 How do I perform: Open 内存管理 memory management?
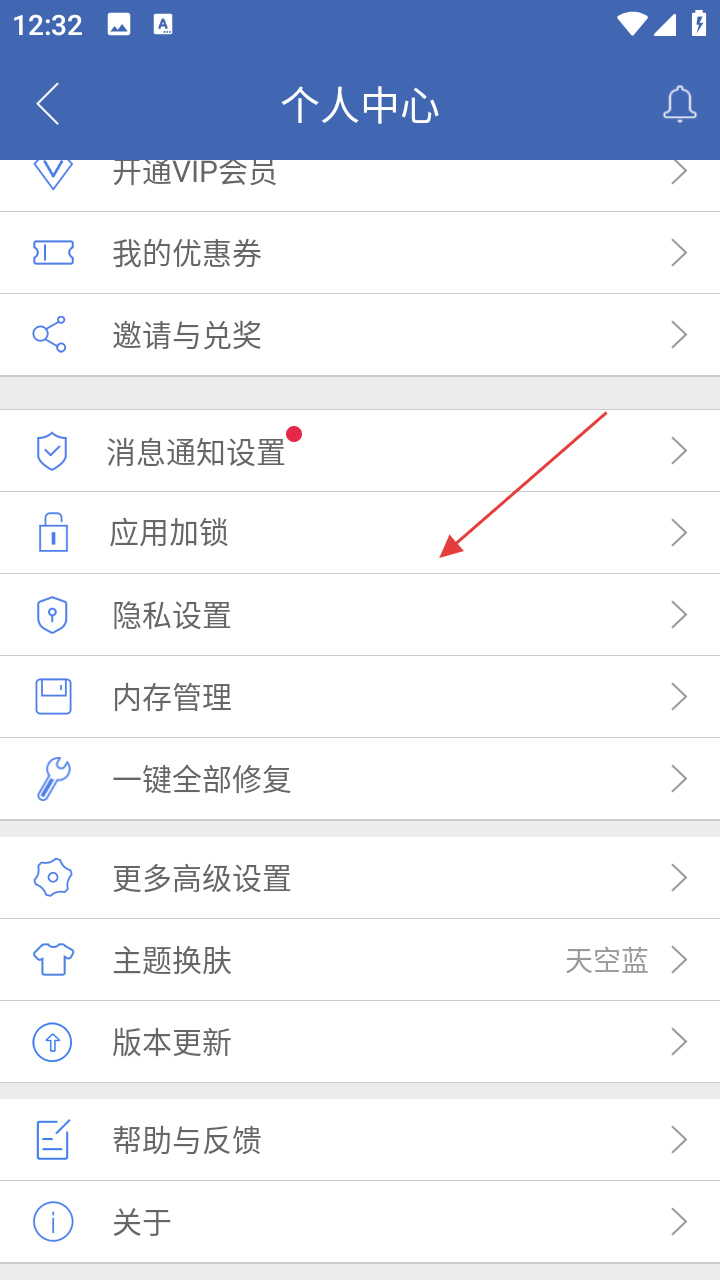(x=360, y=697)
